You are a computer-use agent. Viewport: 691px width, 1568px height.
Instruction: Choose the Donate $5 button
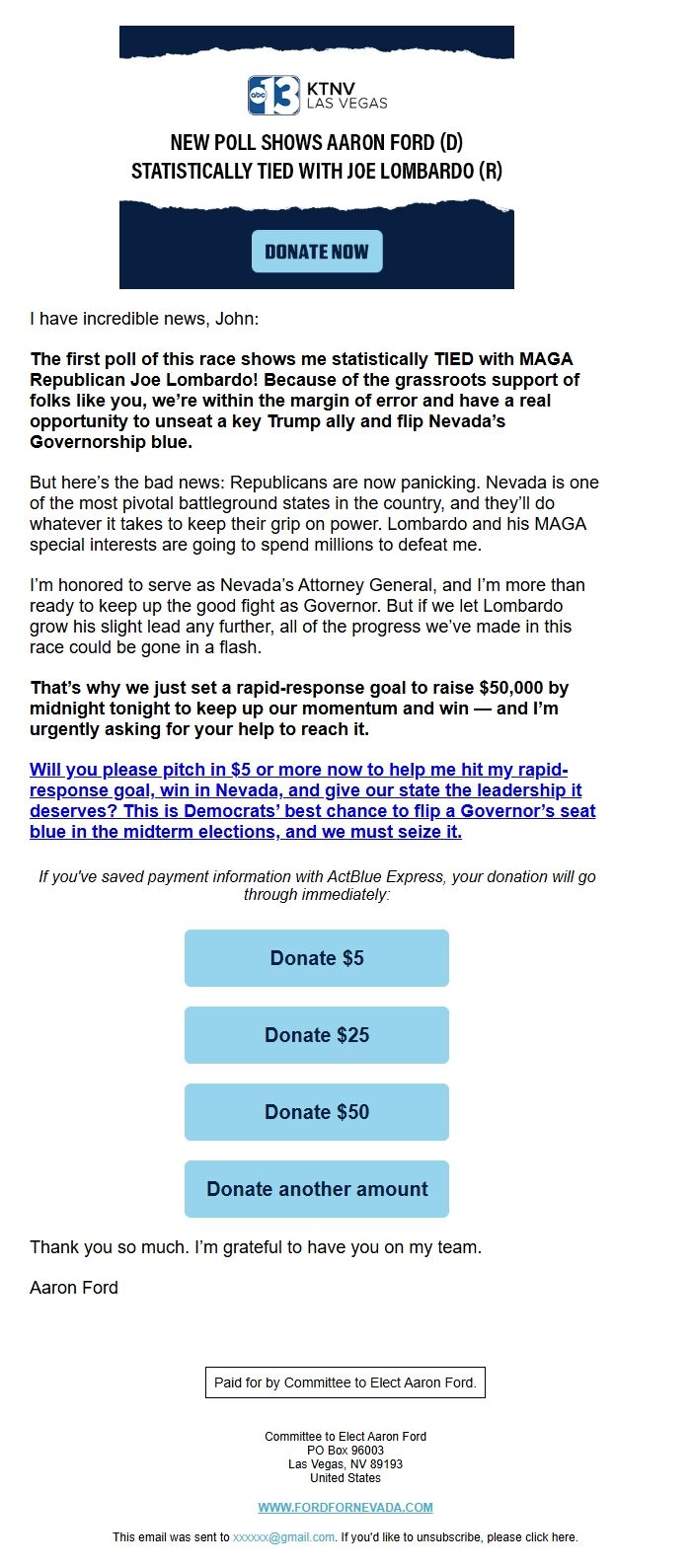317,958
